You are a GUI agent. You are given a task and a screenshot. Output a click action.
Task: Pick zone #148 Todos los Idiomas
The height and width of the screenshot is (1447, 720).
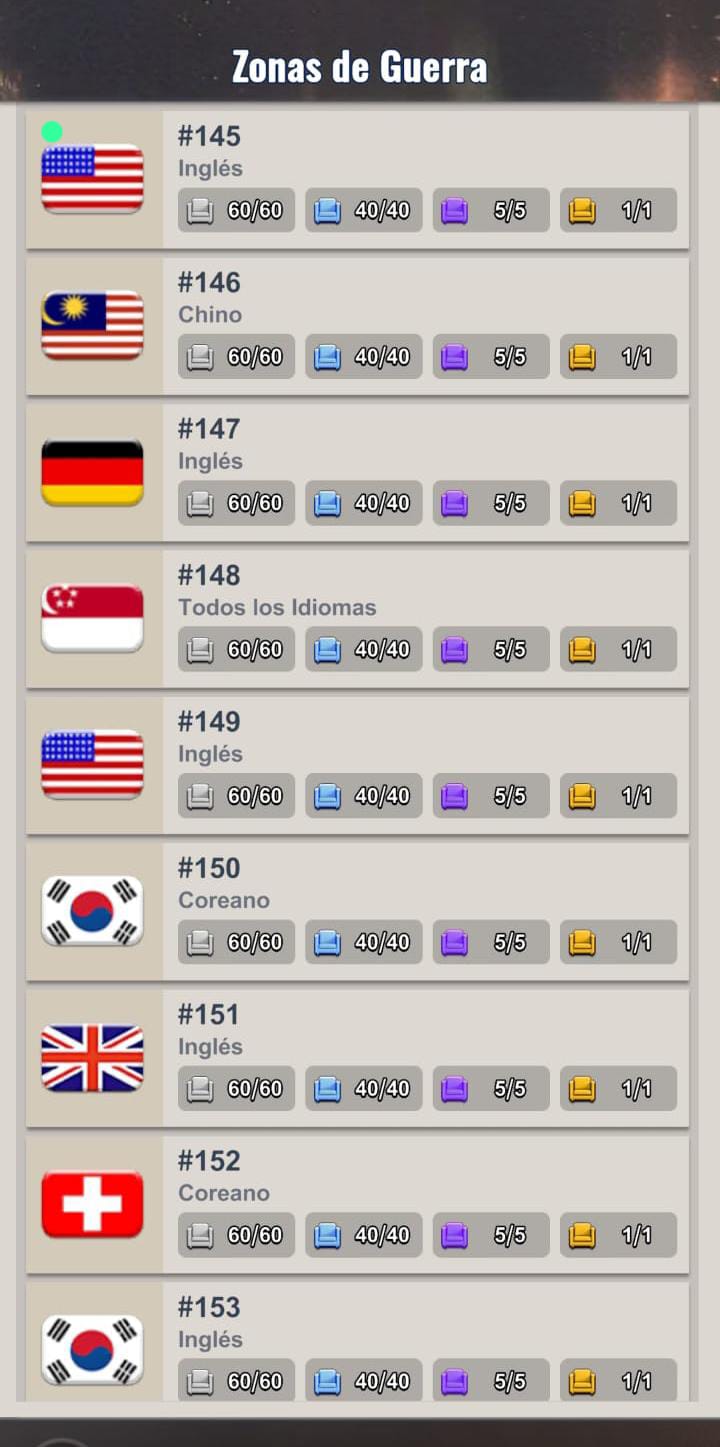[357, 618]
